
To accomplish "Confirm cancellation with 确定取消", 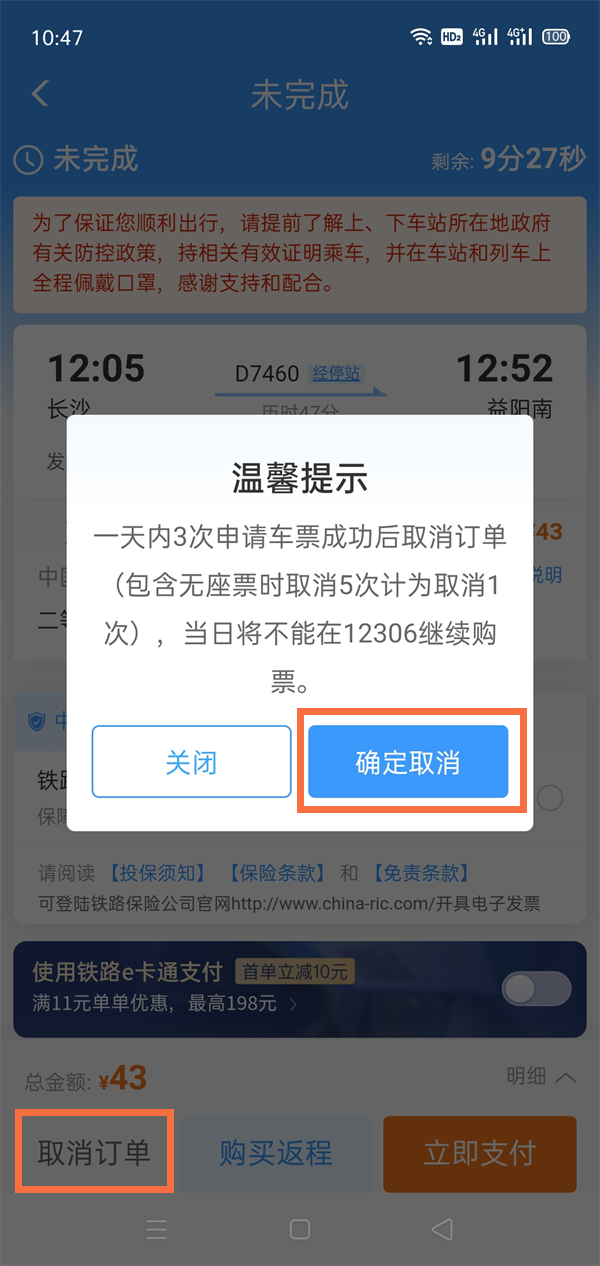I will (408, 762).
